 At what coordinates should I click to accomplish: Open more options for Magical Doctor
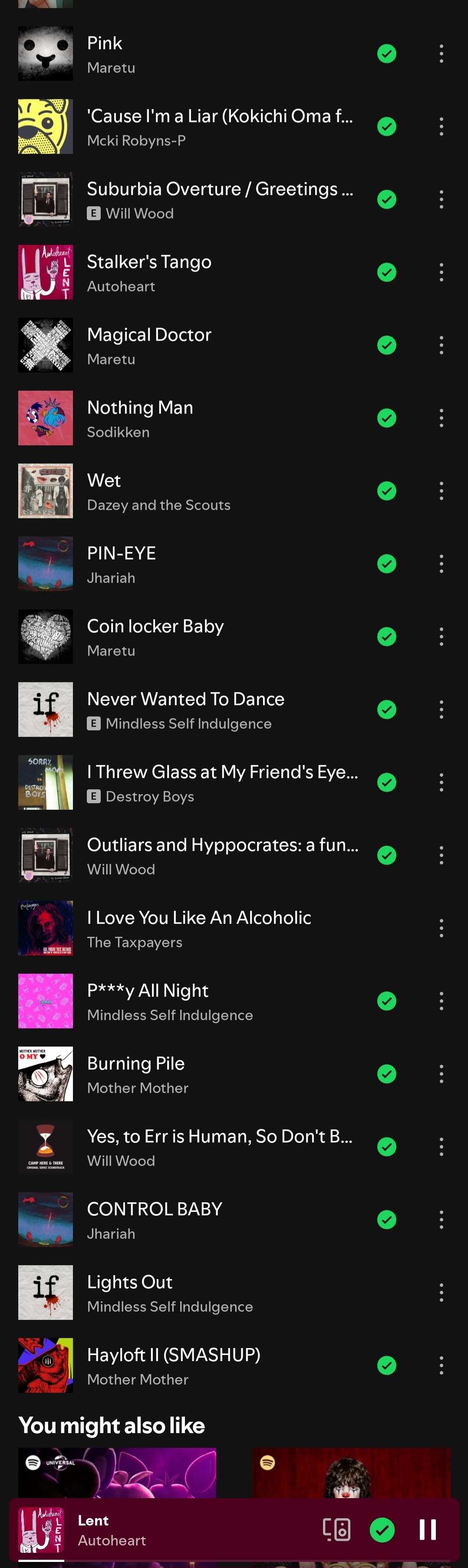[441, 345]
